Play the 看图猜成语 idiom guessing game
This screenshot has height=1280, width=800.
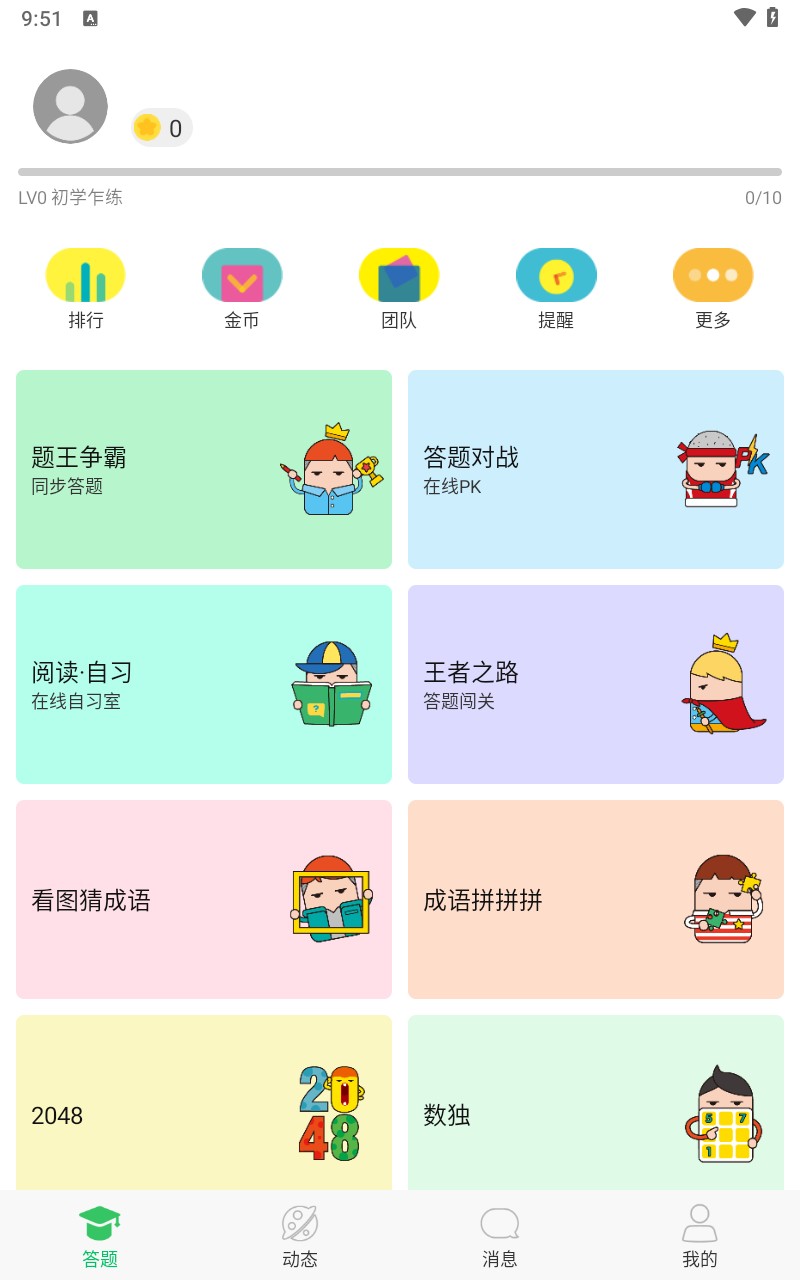pyautogui.click(x=204, y=899)
